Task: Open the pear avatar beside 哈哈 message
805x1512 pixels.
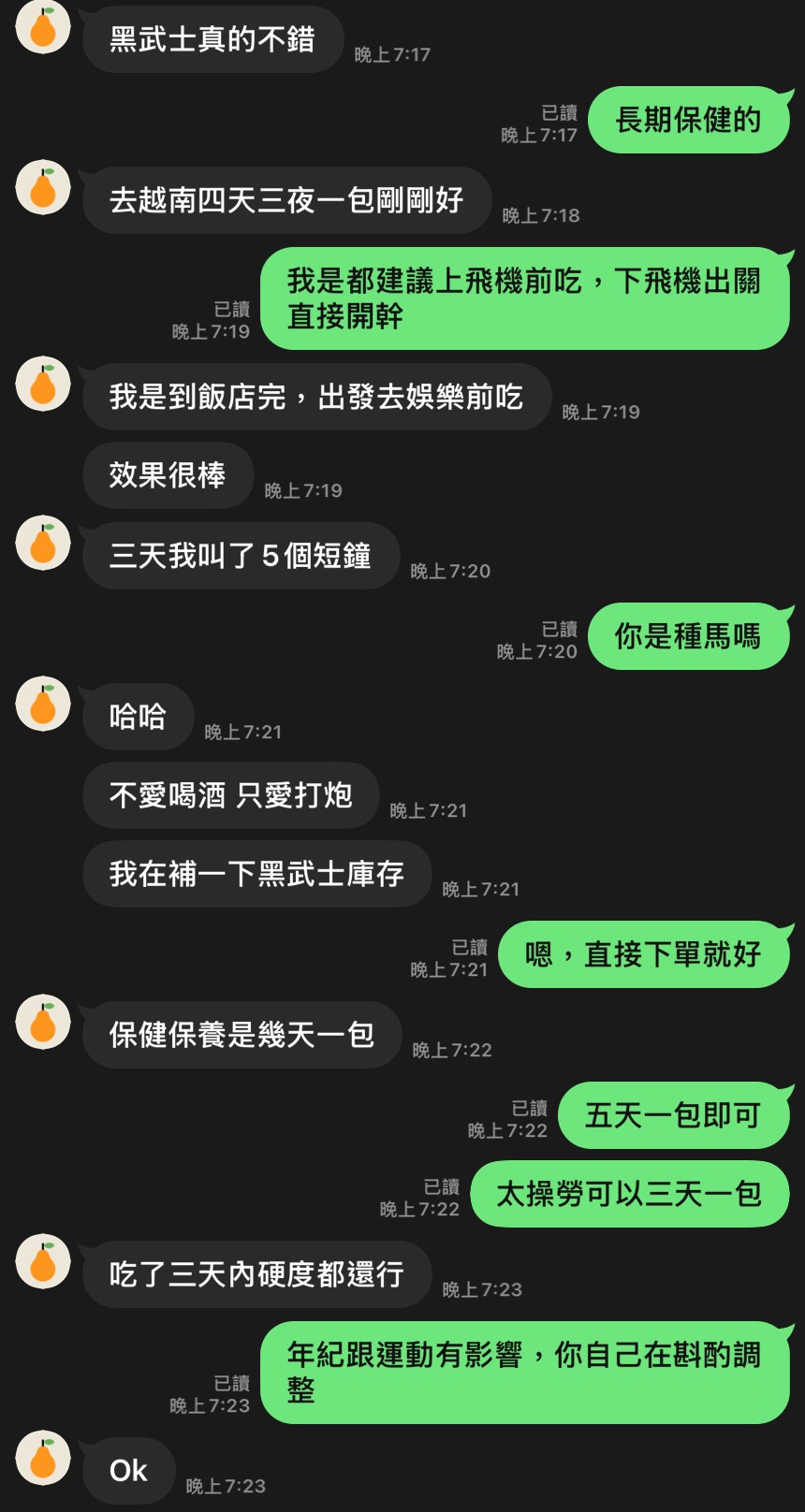Action: tap(43, 704)
